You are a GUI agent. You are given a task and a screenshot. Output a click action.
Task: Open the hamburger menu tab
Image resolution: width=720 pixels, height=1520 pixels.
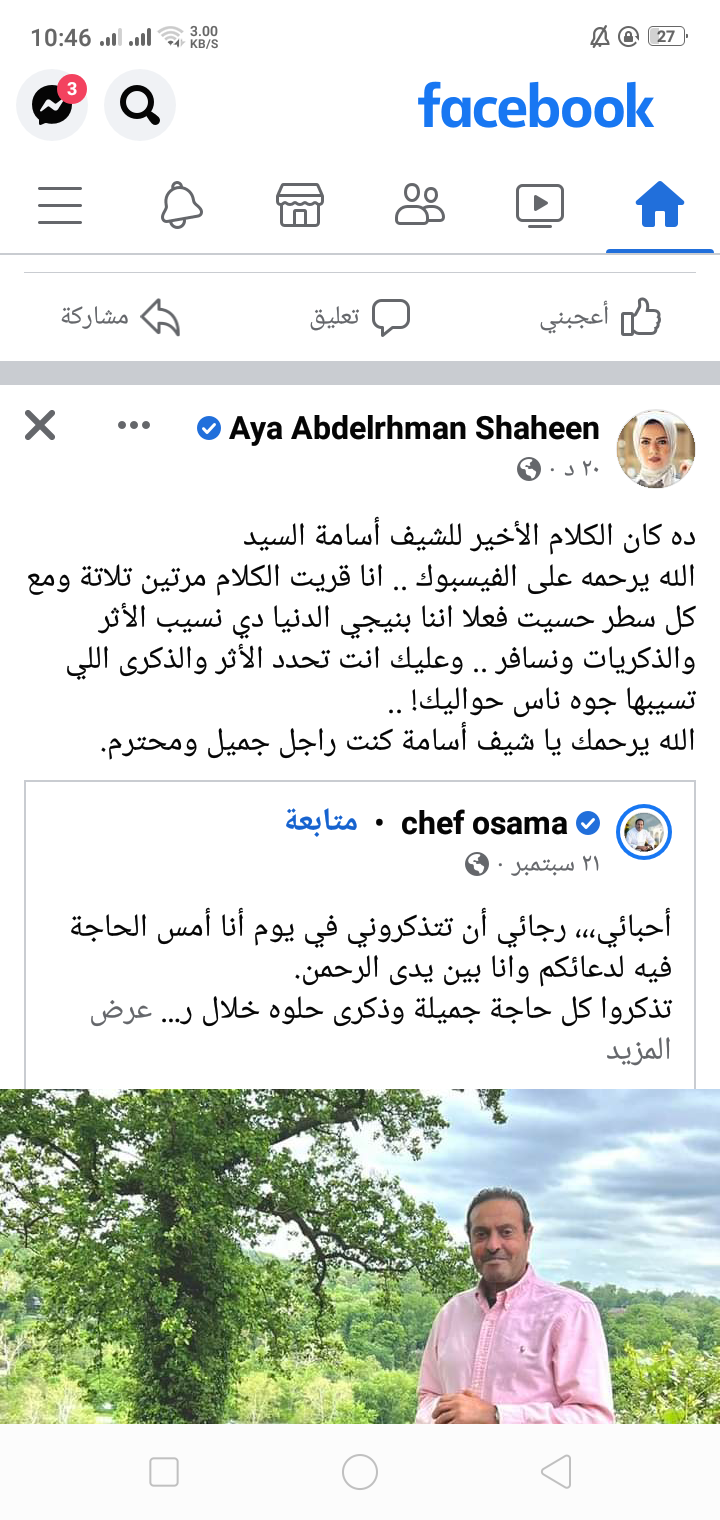(60, 206)
